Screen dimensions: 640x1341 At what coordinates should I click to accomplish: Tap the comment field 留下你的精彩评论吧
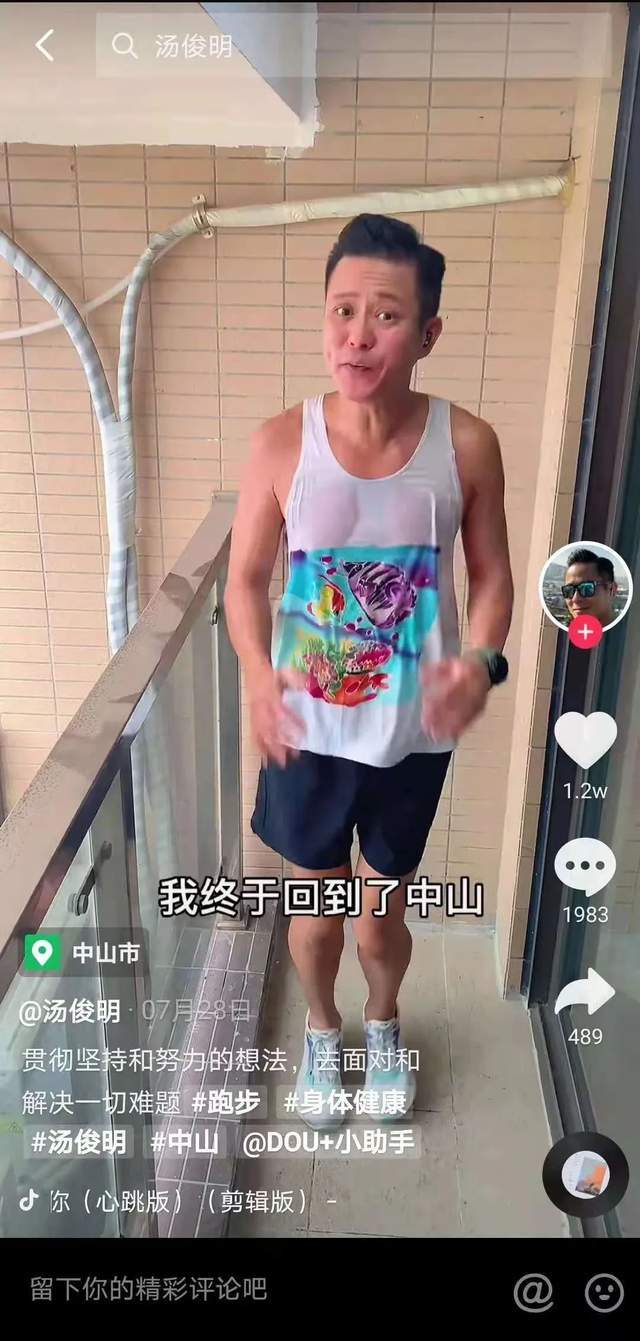150,1289
